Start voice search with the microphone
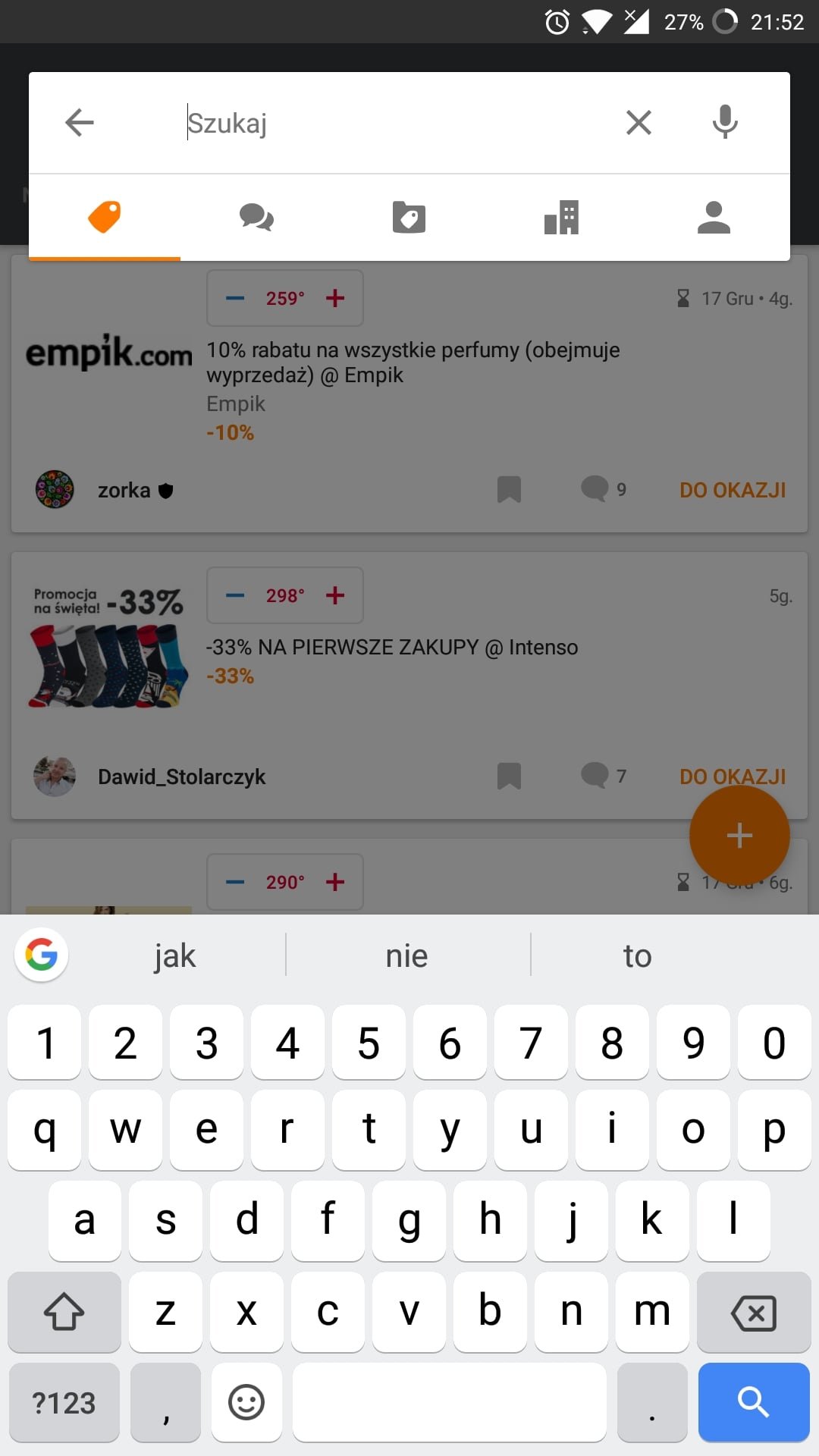Viewport: 819px width, 1456px height. pos(725,122)
